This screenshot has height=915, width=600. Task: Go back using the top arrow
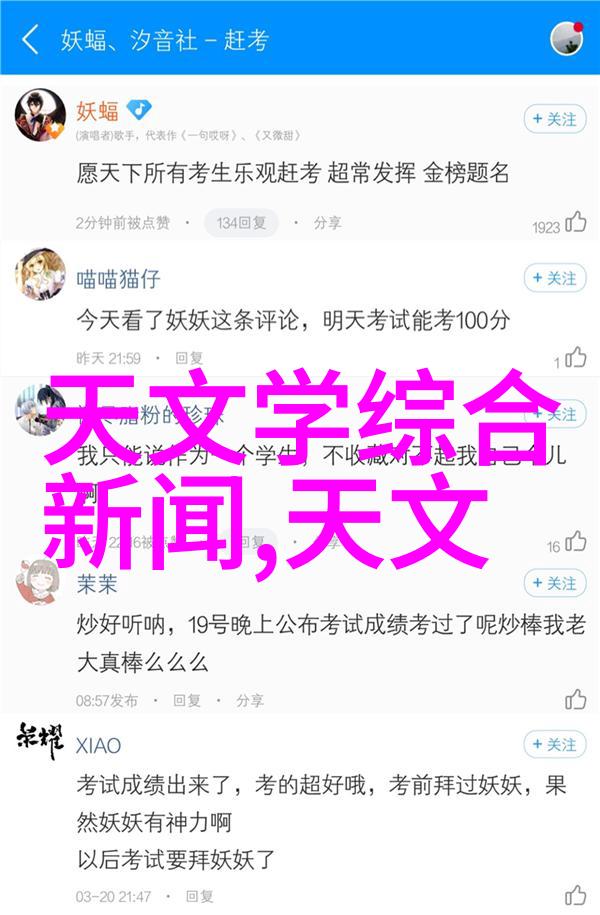click(x=30, y=40)
